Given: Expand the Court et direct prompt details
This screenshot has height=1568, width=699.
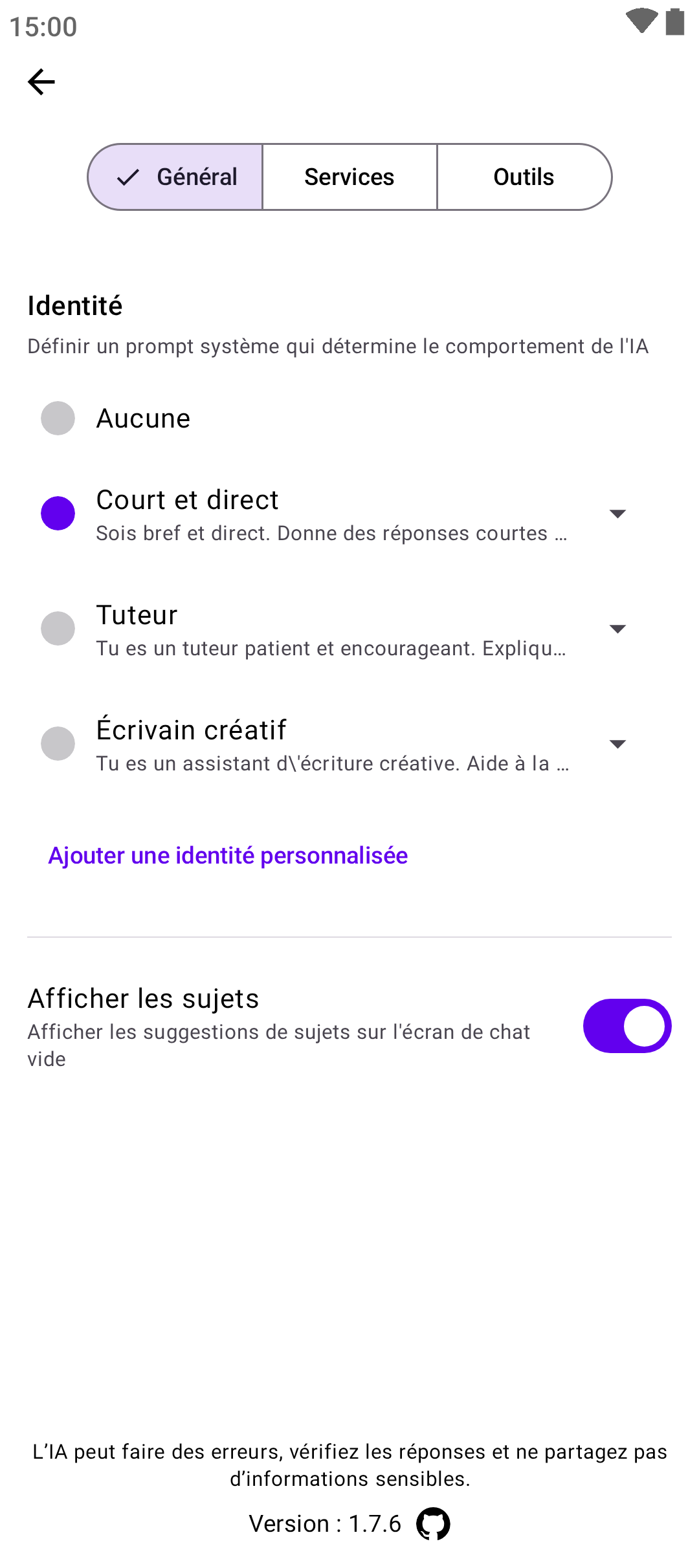Looking at the screenshot, I should point(617,514).
